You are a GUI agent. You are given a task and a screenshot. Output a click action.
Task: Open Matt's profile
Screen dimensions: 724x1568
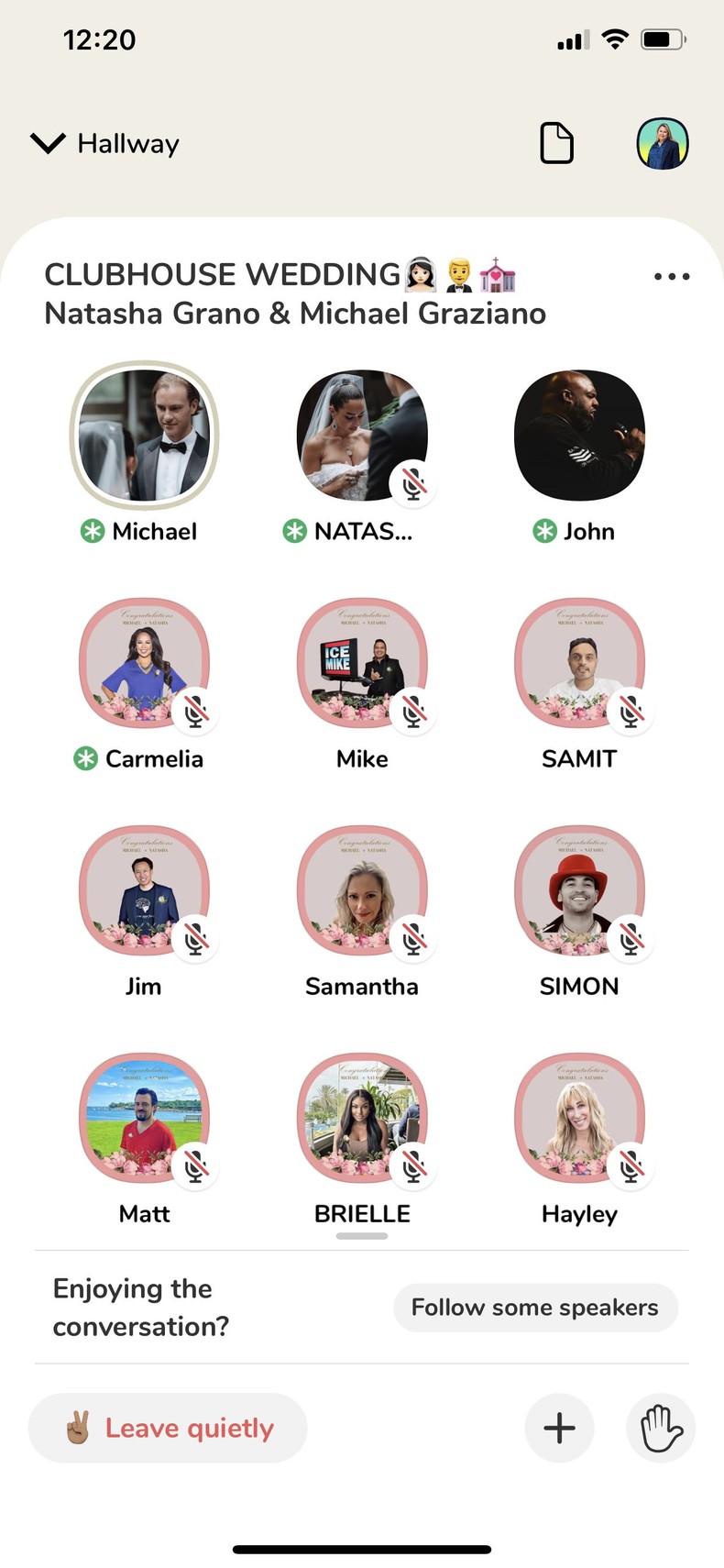point(144,1118)
